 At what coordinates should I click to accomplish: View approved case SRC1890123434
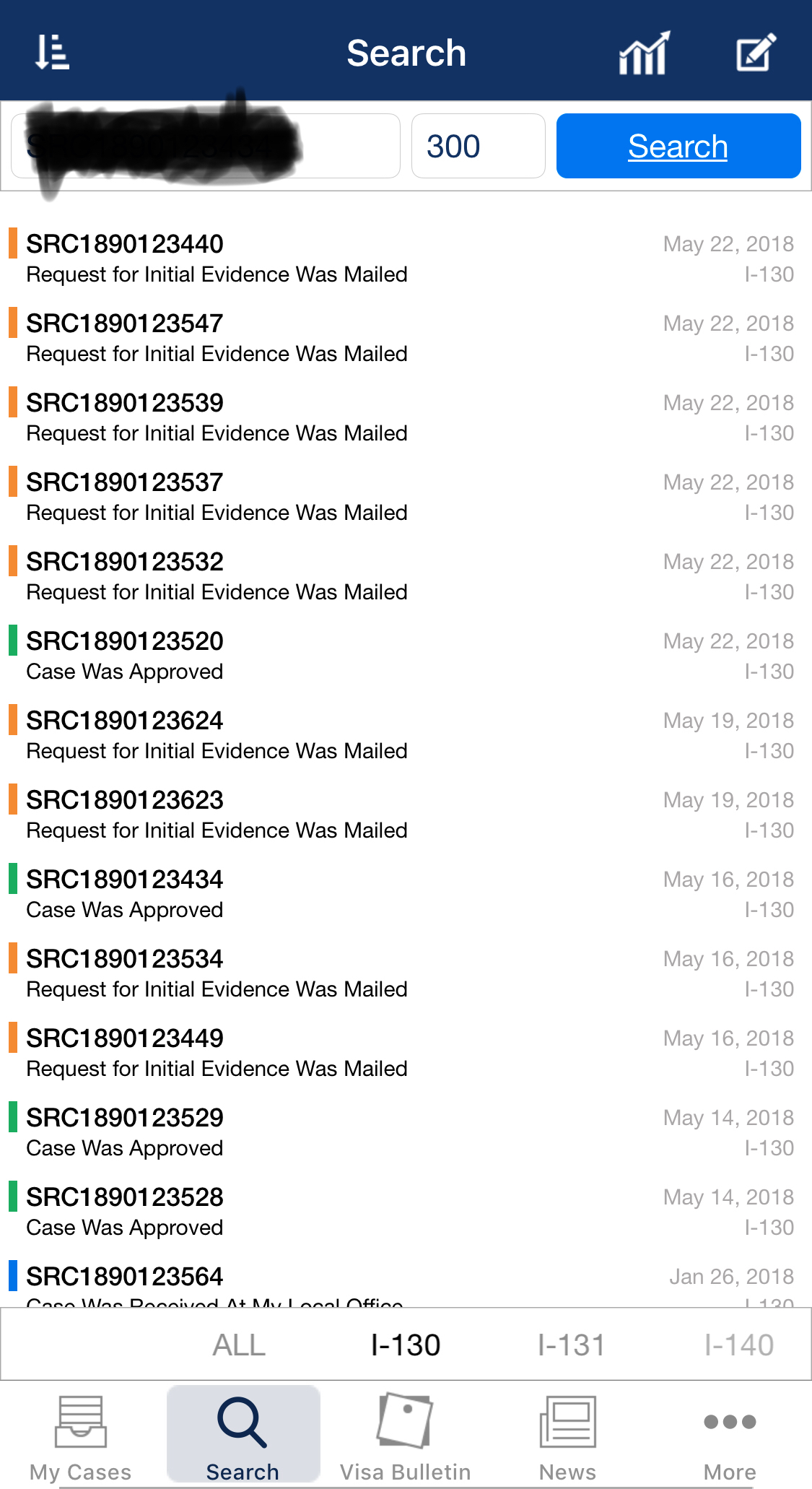click(x=406, y=894)
